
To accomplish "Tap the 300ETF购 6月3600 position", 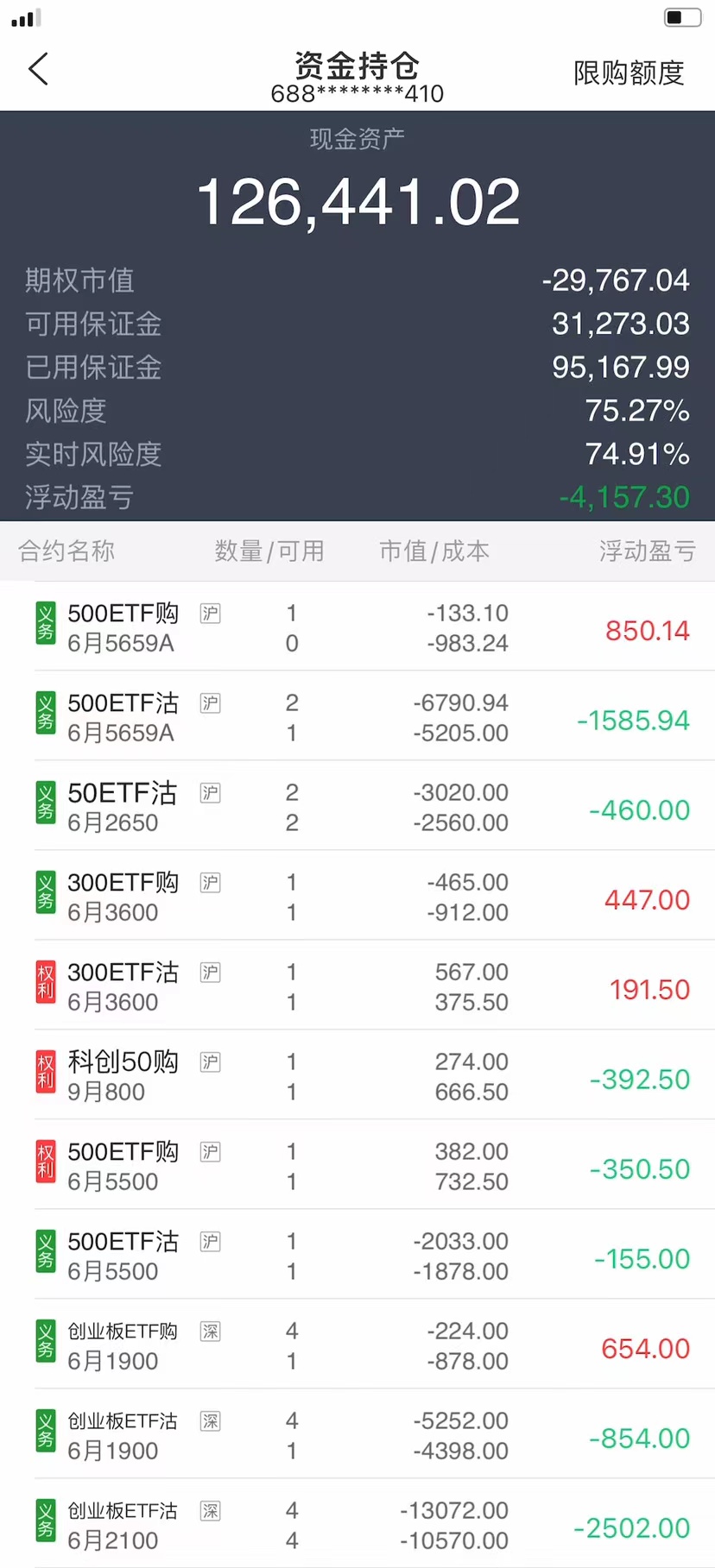I will tap(357, 897).
